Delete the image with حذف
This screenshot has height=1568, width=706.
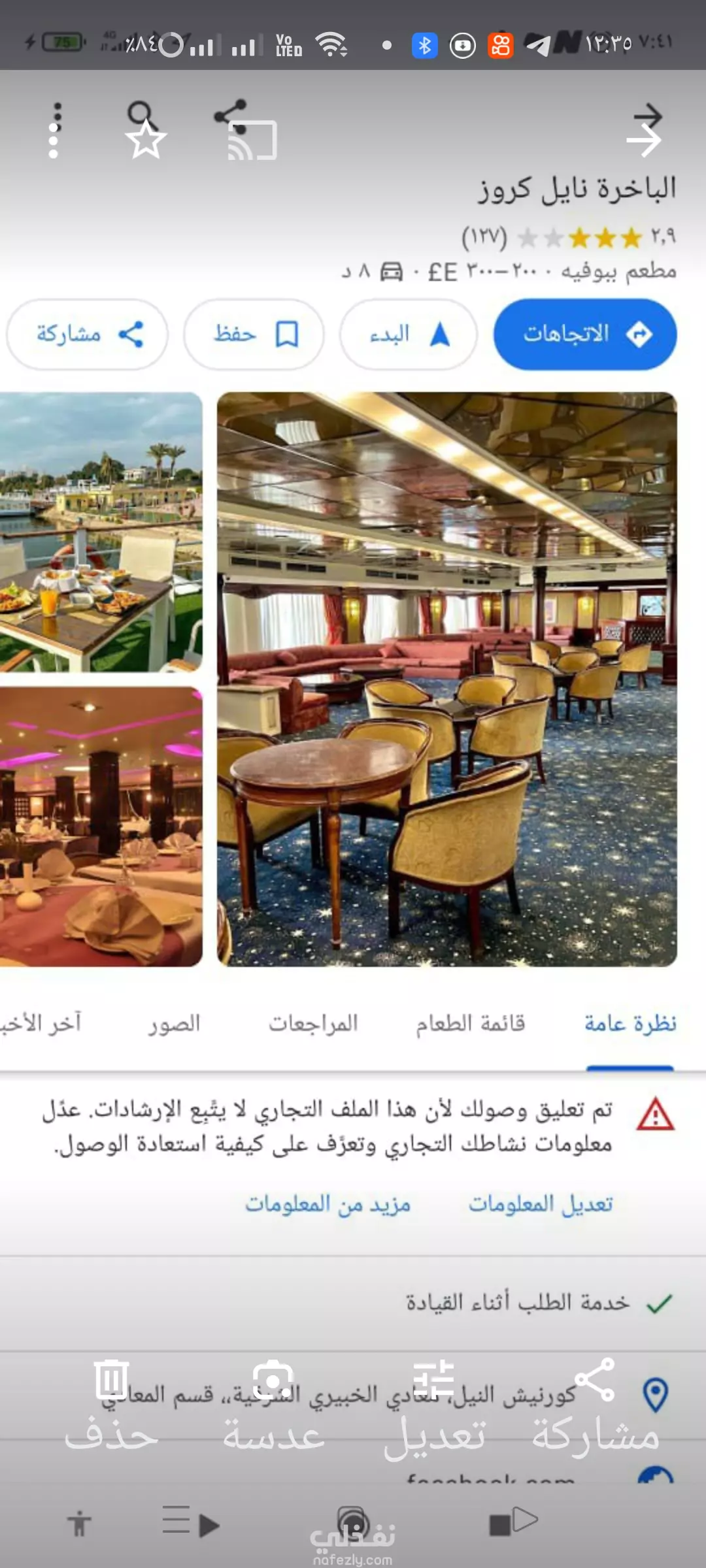pyautogui.click(x=111, y=1405)
